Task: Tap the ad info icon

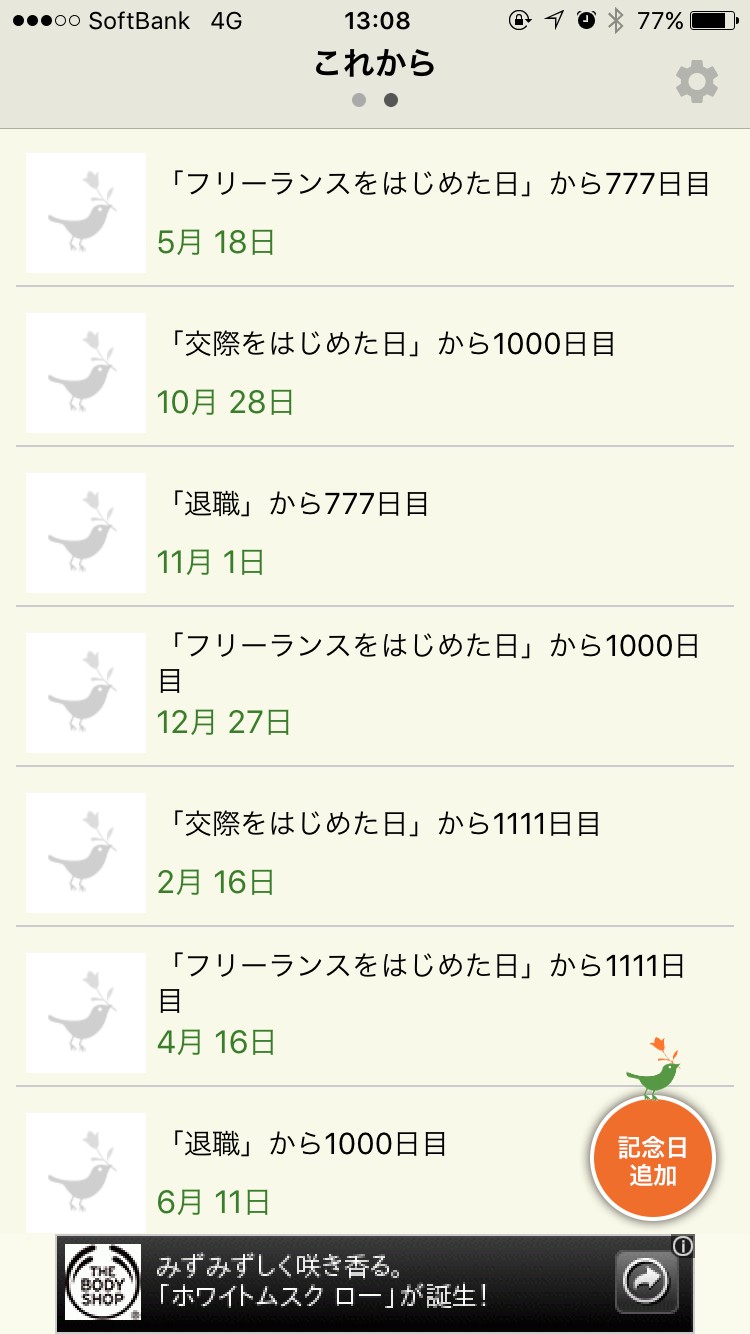Action: point(683,1246)
